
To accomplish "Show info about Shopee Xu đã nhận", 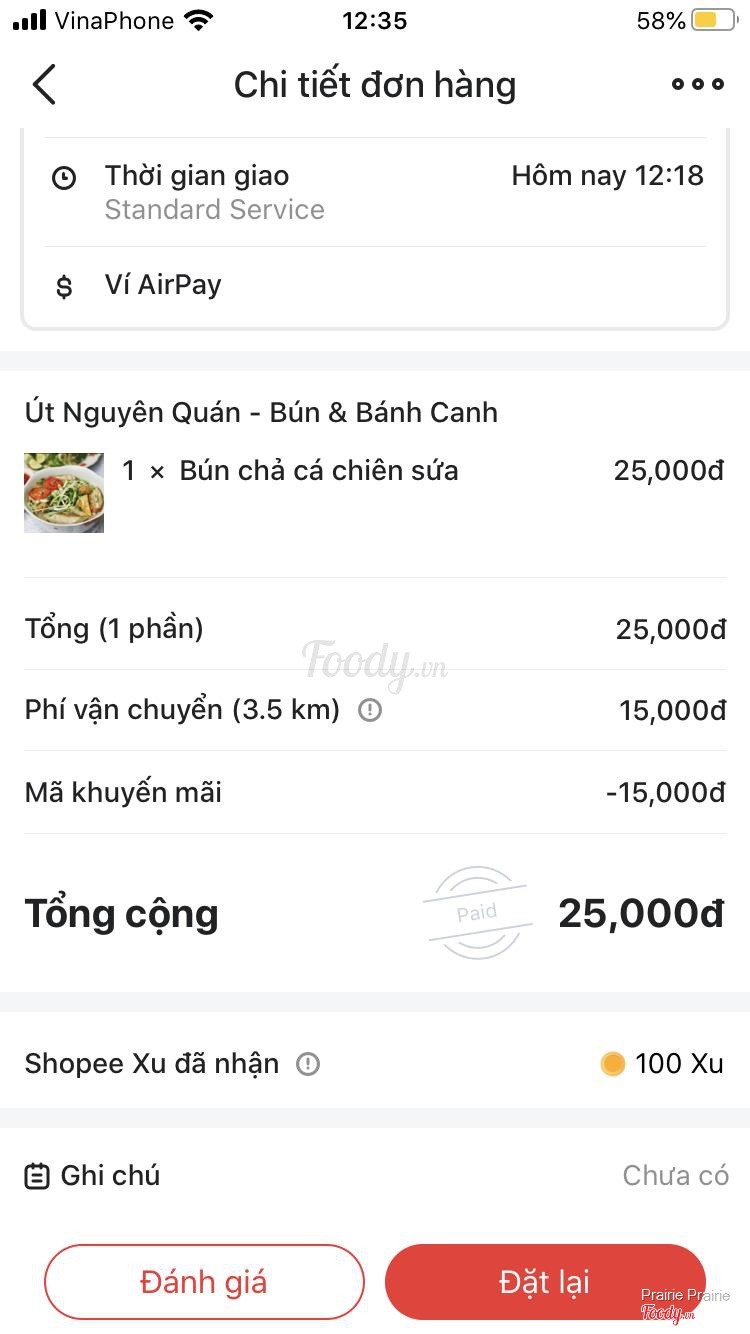I will click(x=308, y=1064).
